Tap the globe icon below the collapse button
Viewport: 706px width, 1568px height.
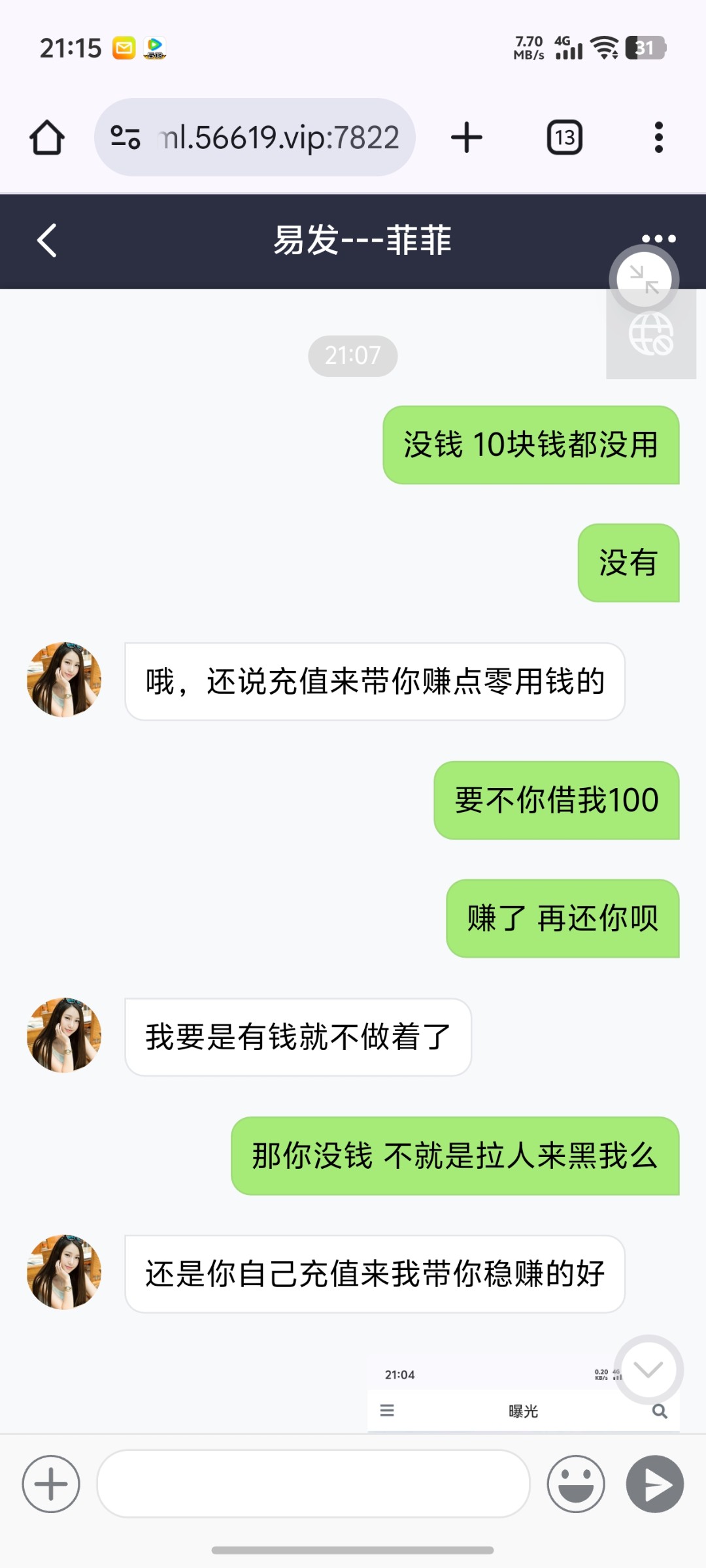point(650,335)
